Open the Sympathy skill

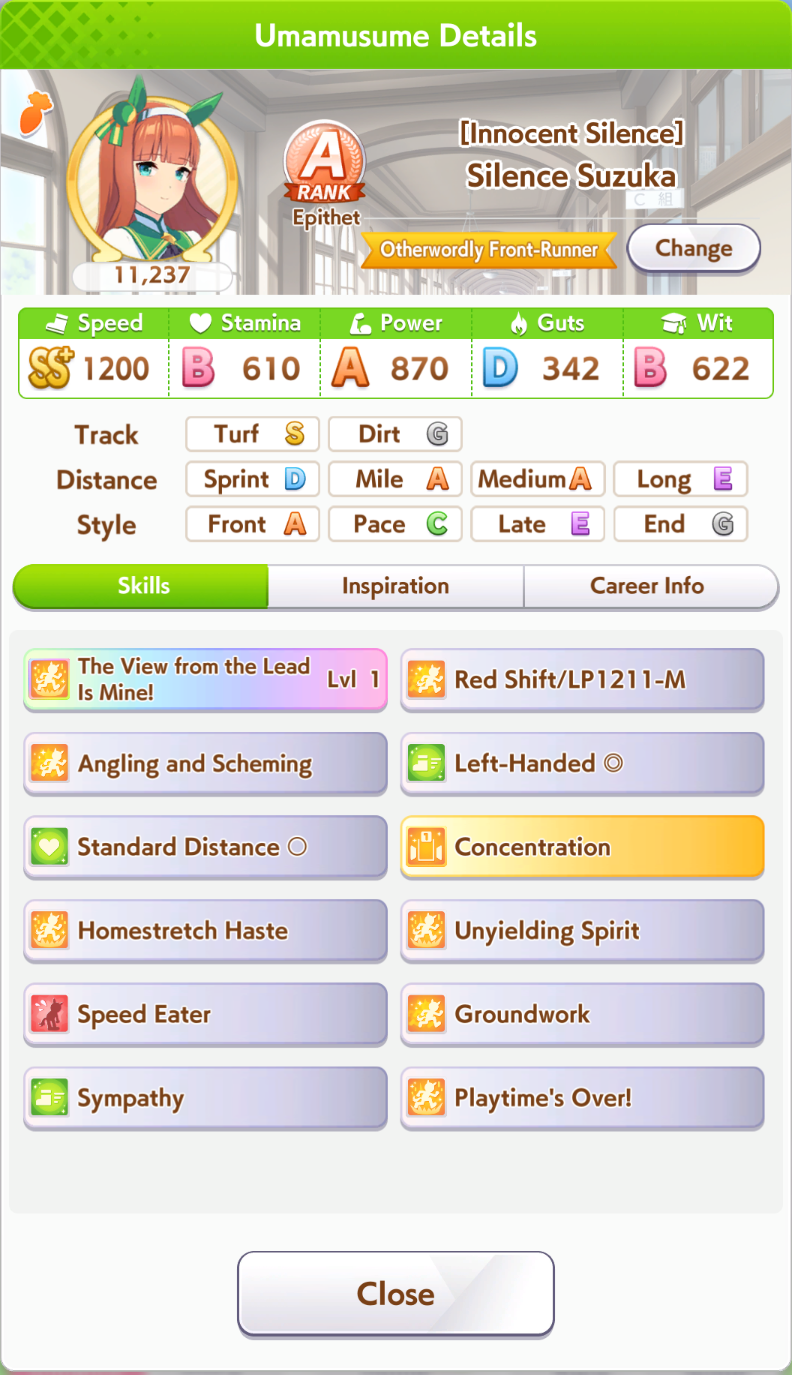click(x=205, y=1098)
